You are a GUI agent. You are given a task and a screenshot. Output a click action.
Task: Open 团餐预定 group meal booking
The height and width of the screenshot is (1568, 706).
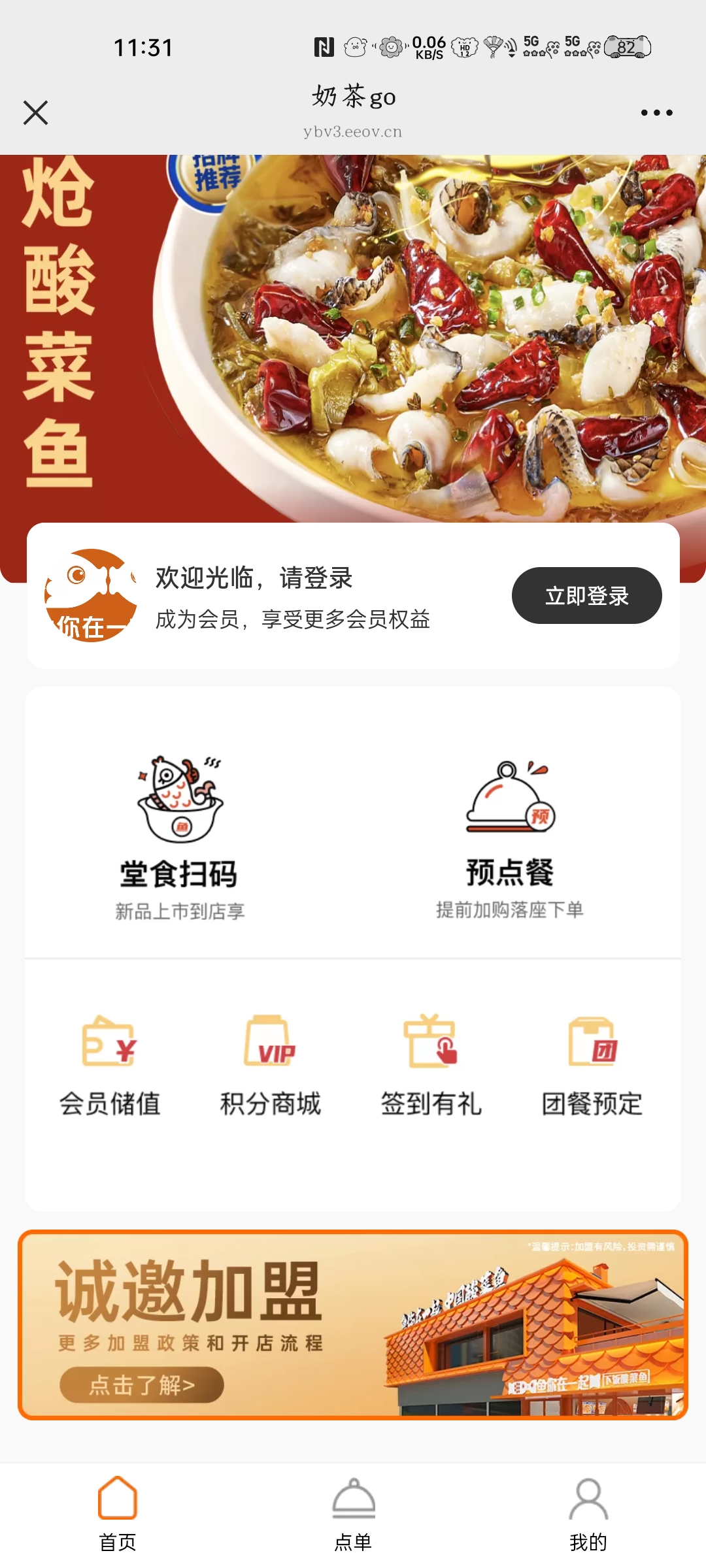point(592,1066)
